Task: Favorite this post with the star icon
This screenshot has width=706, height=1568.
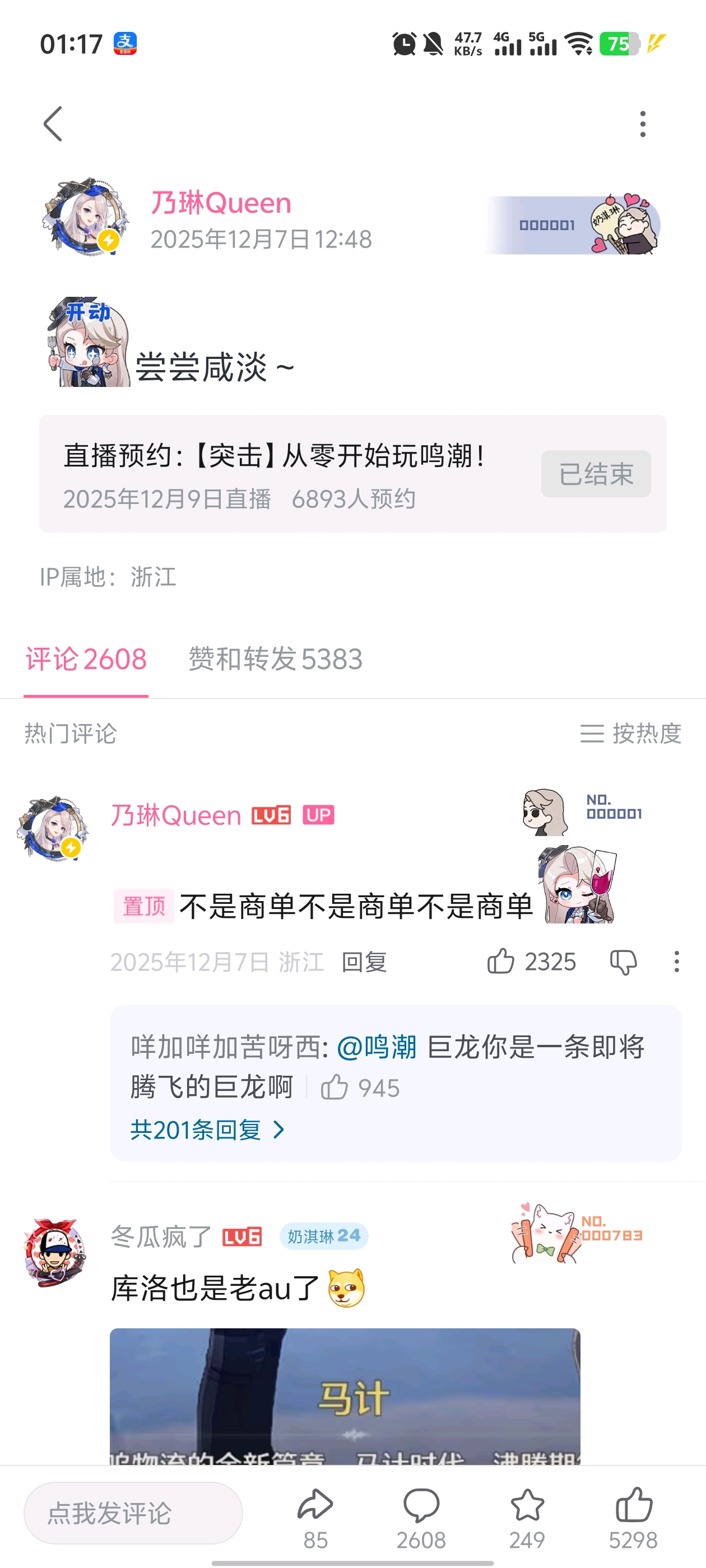Action: 527,1518
